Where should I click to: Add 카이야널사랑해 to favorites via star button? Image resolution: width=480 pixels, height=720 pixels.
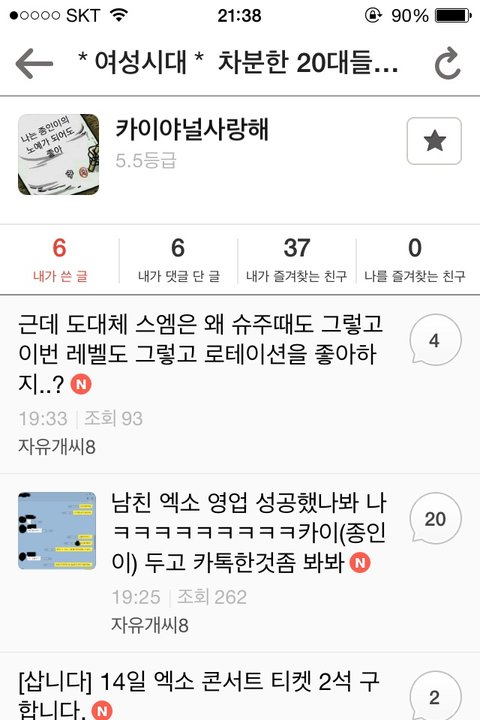coord(434,141)
